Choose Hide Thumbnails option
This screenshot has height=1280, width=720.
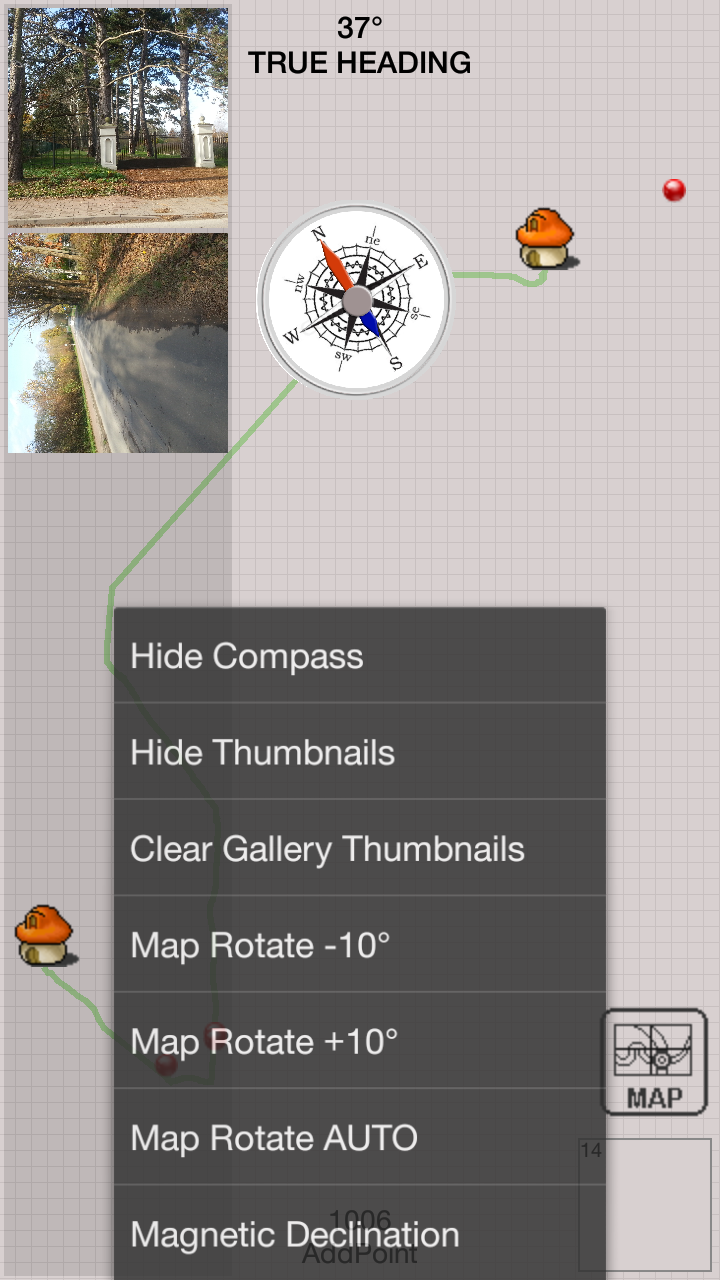coord(358,752)
